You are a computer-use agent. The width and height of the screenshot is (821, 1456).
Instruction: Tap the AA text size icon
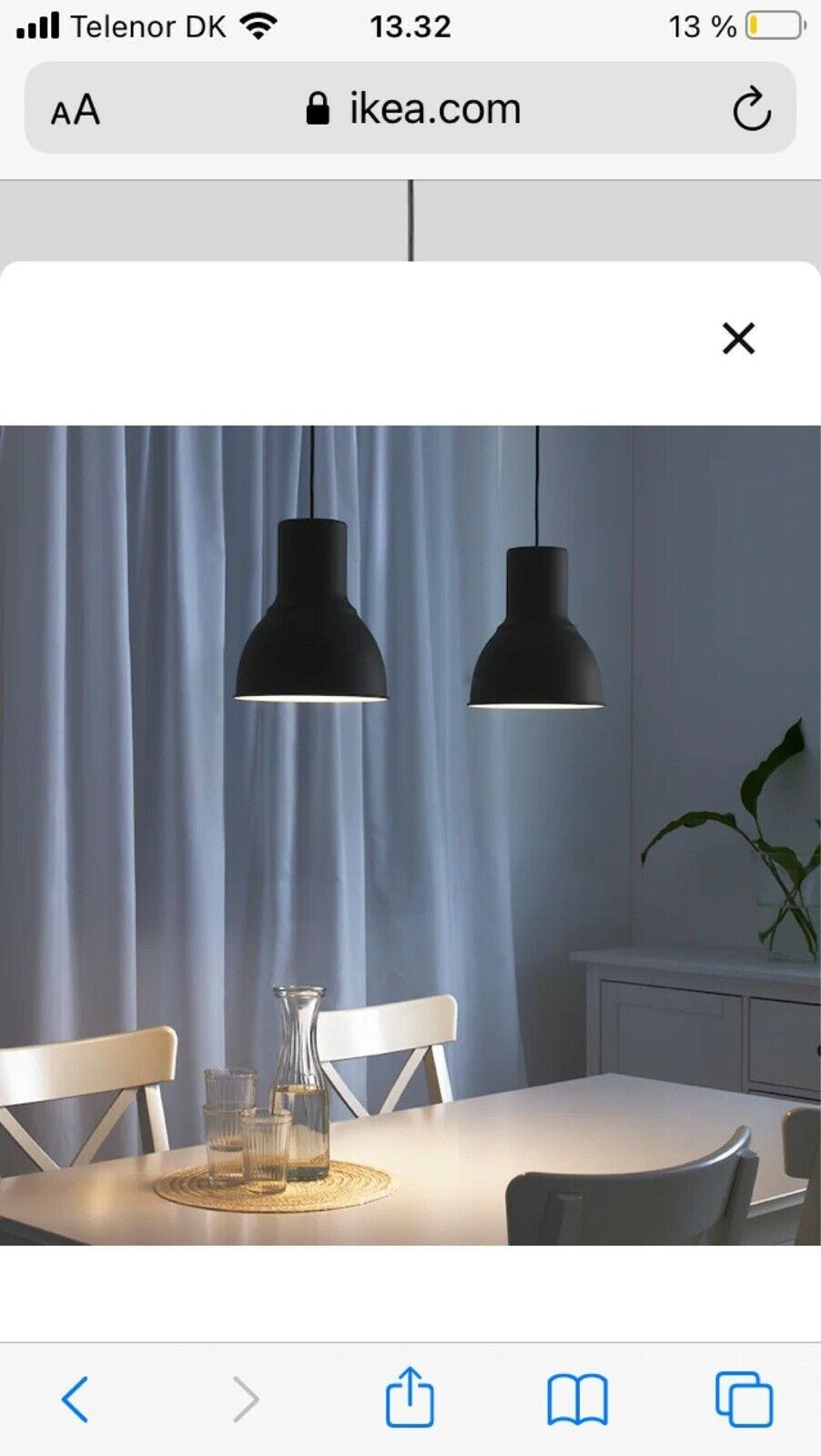(76, 109)
